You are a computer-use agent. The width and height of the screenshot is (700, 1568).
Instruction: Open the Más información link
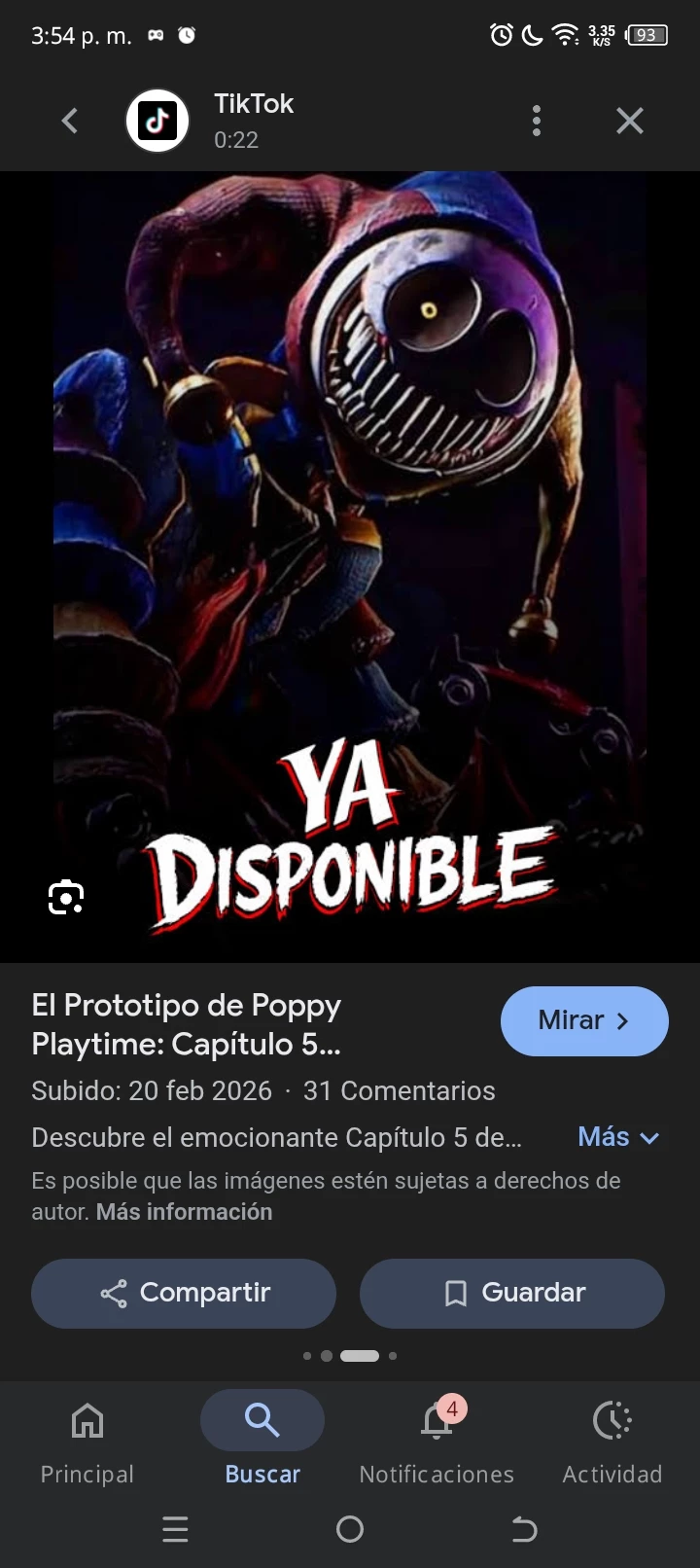pyautogui.click(x=184, y=1212)
